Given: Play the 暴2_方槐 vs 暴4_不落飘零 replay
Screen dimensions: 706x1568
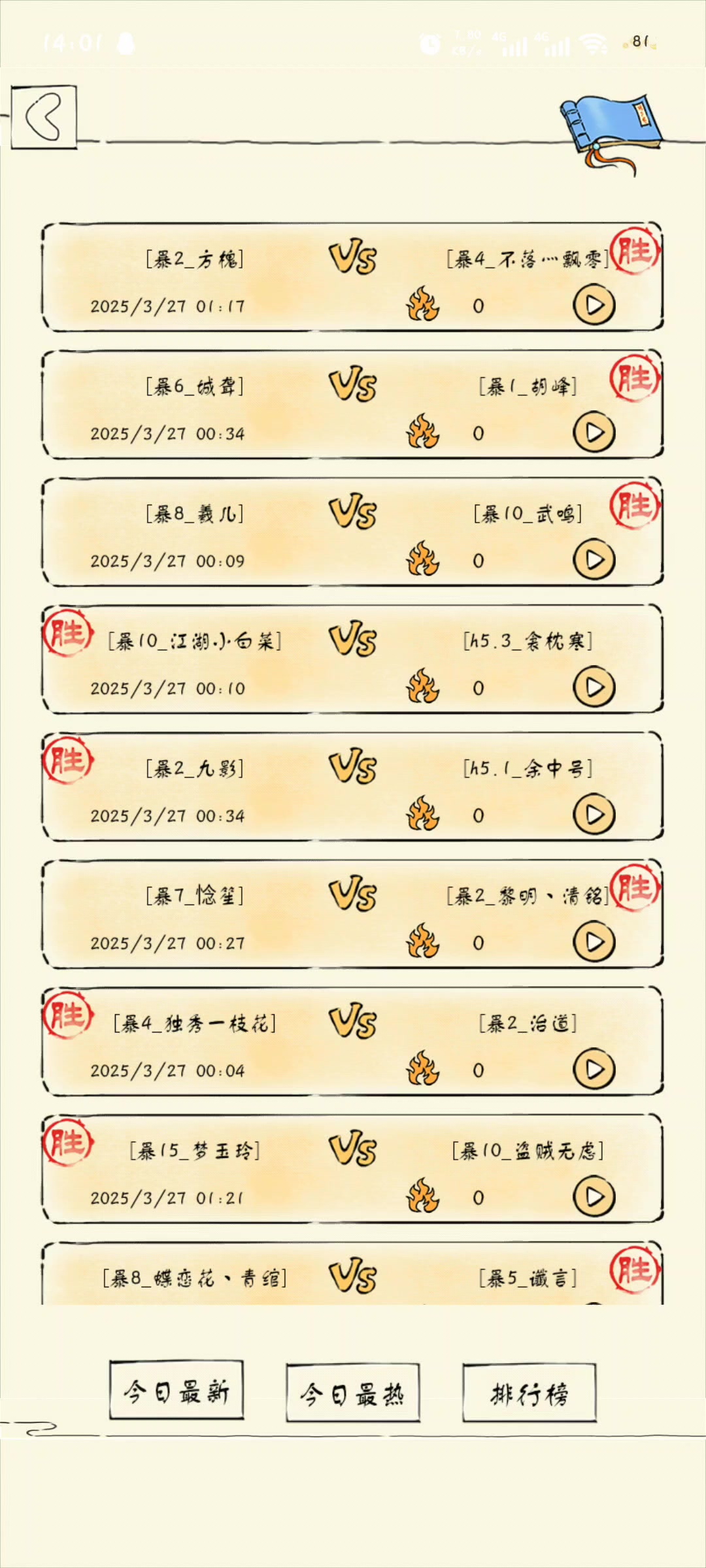Looking at the screenshot, I should [594, 305].
